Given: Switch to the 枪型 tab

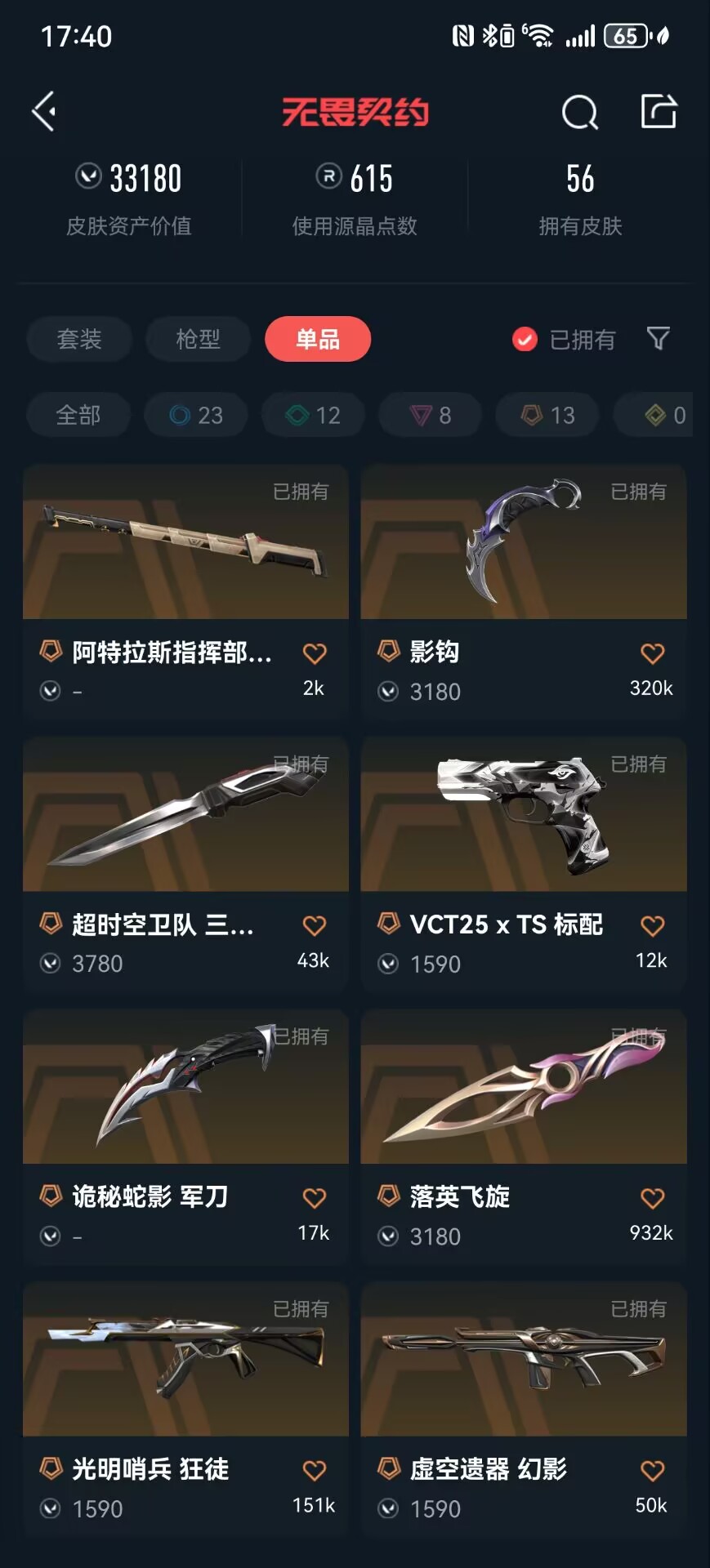Looking at the screenshot, I should [x=198, y=339].
